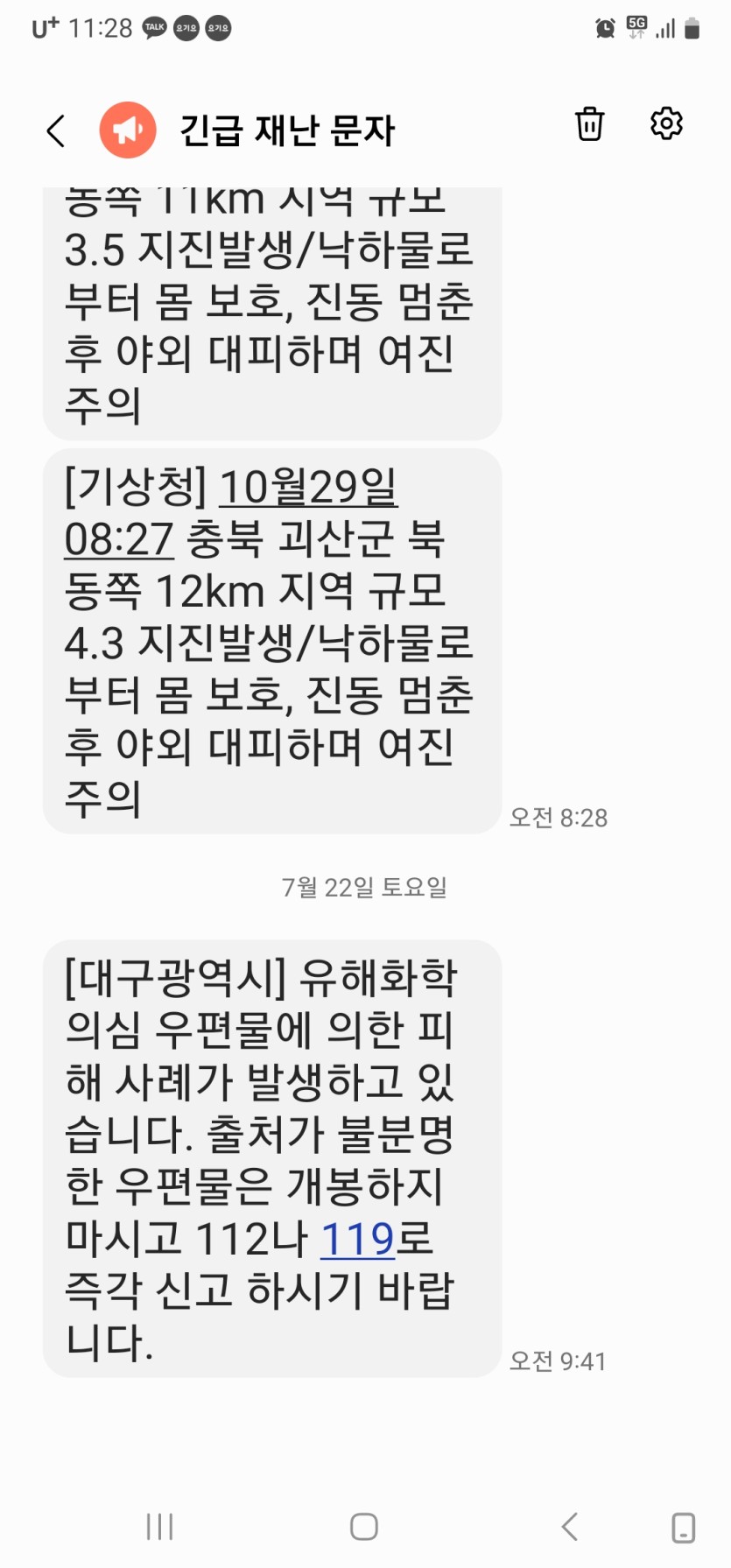Image resolution: width=731 pixels, height=1568 pixels.
Task: Open recent apps from navigation bar
Action: (159, 1527)
